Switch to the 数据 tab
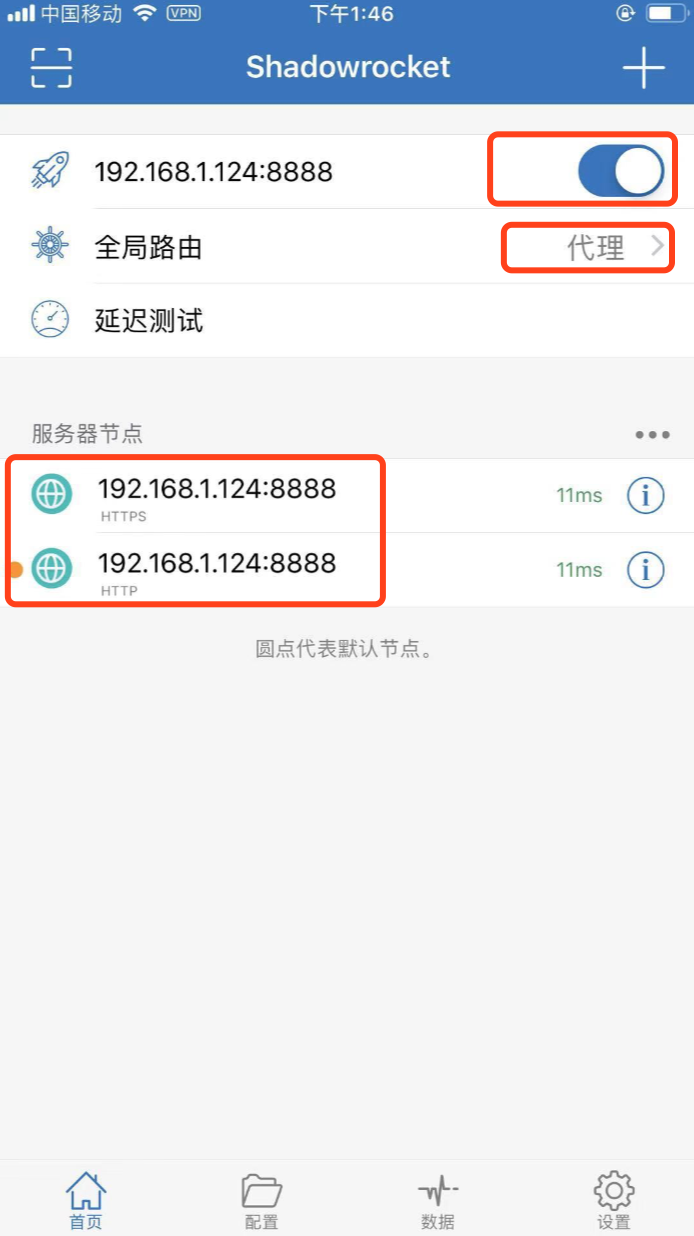The width and height of the screenshot is (694, 1236). [x=438, y=1200]
